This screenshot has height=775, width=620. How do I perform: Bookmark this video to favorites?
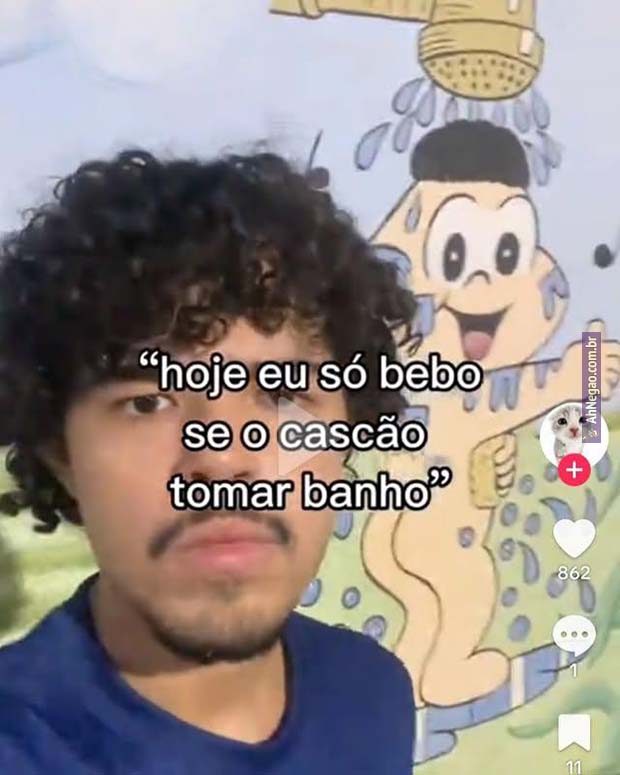click(574, 733)
